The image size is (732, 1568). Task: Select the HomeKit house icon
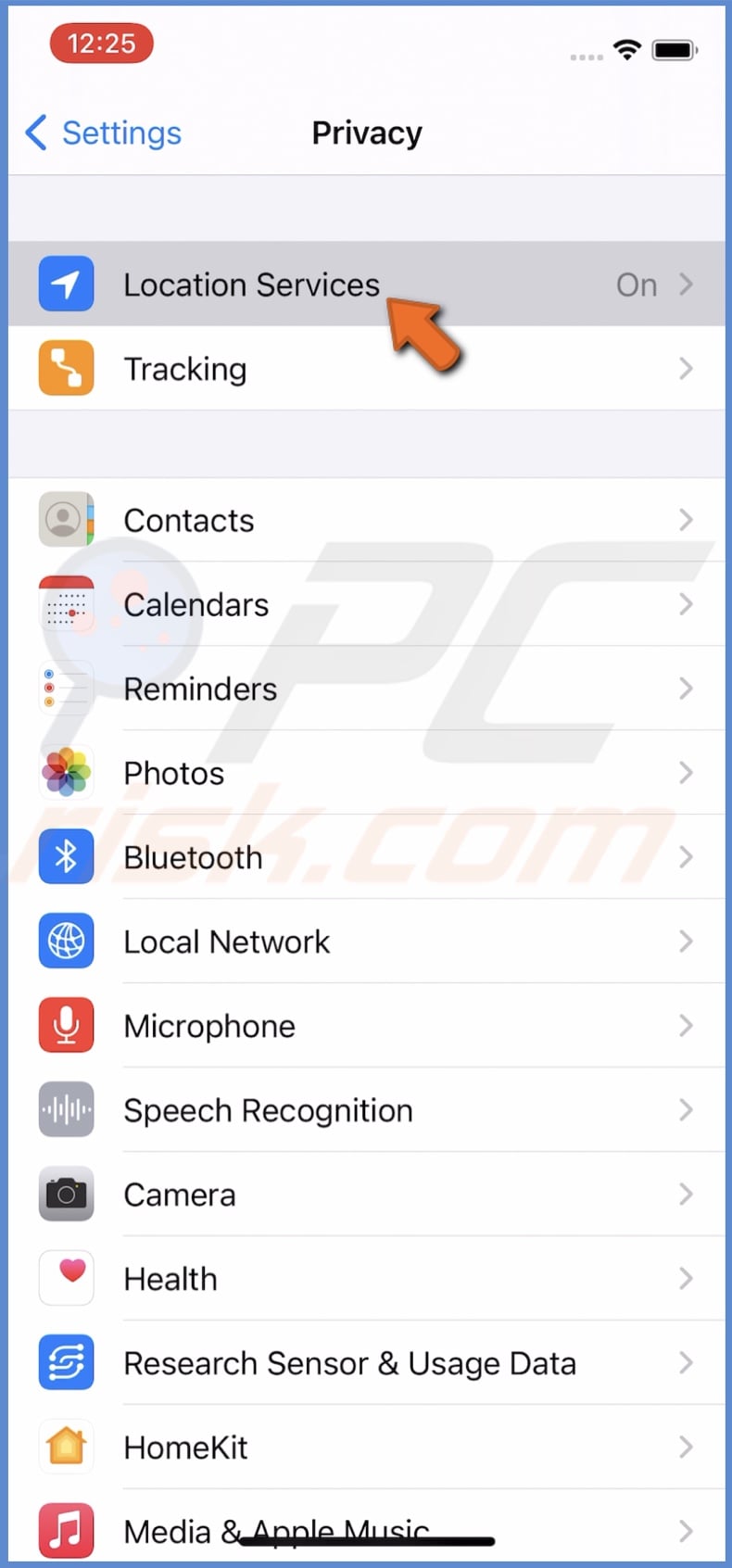[66, 1447]
